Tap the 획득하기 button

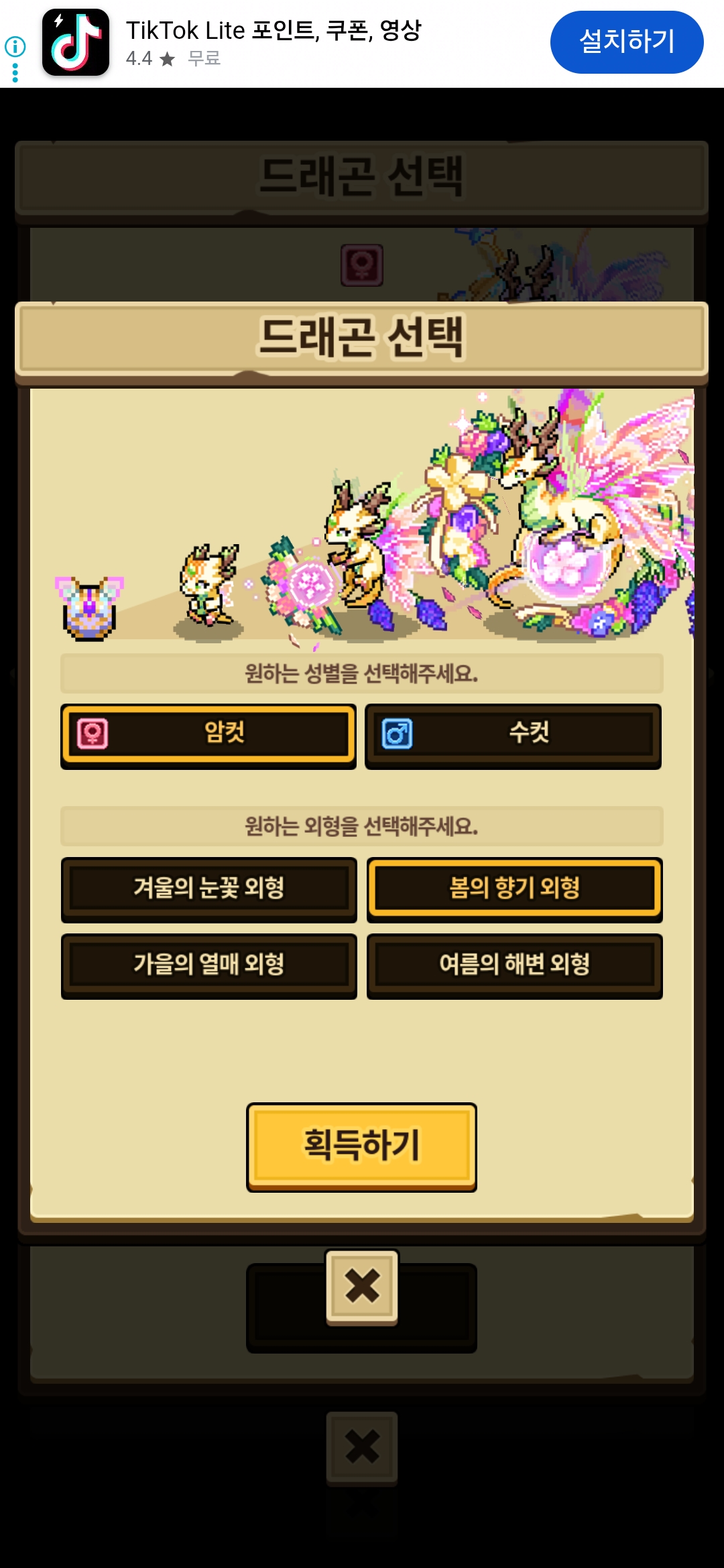click(x=361, y=1146)
